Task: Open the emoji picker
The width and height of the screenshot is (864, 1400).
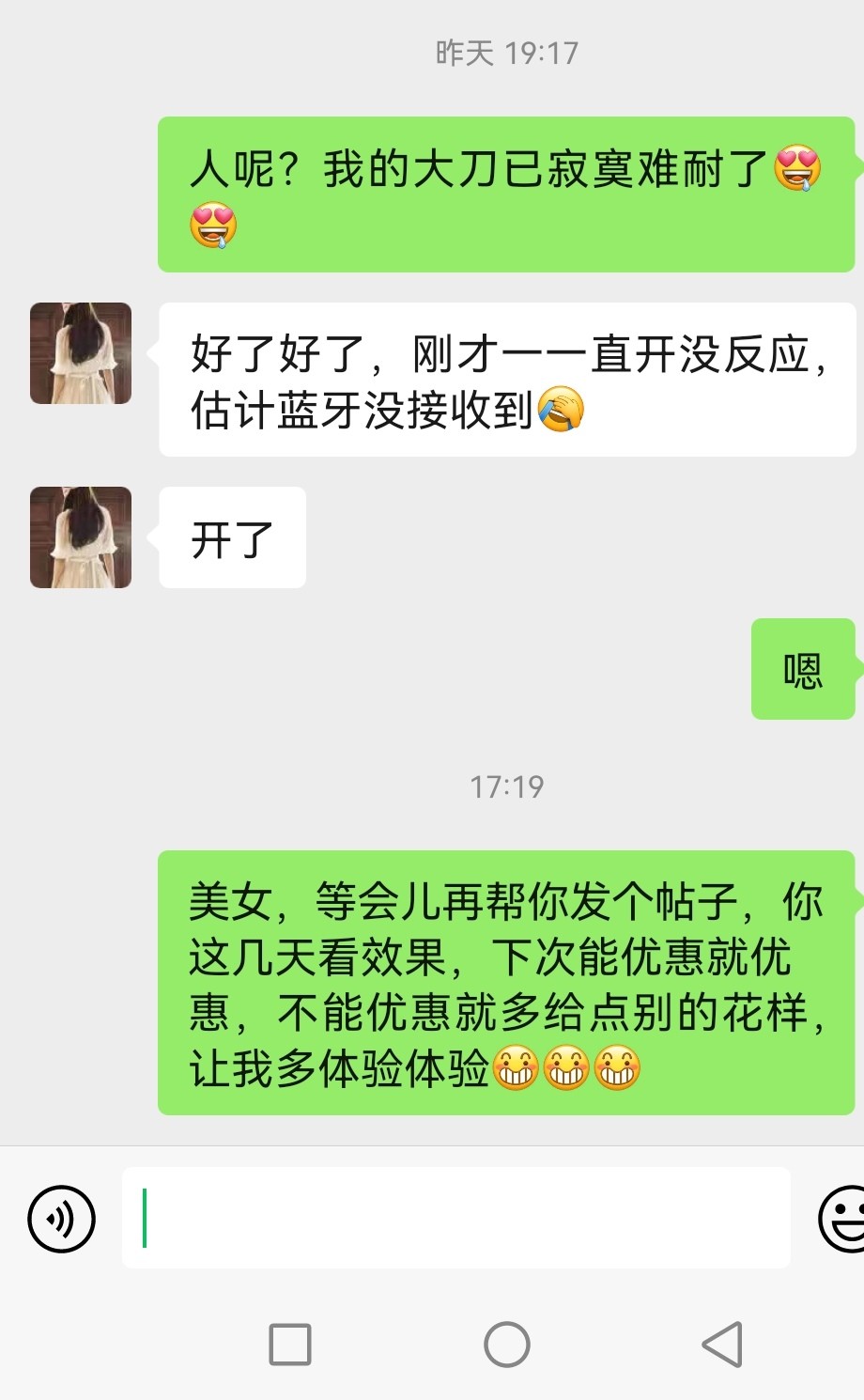Action: [842, 1219]
